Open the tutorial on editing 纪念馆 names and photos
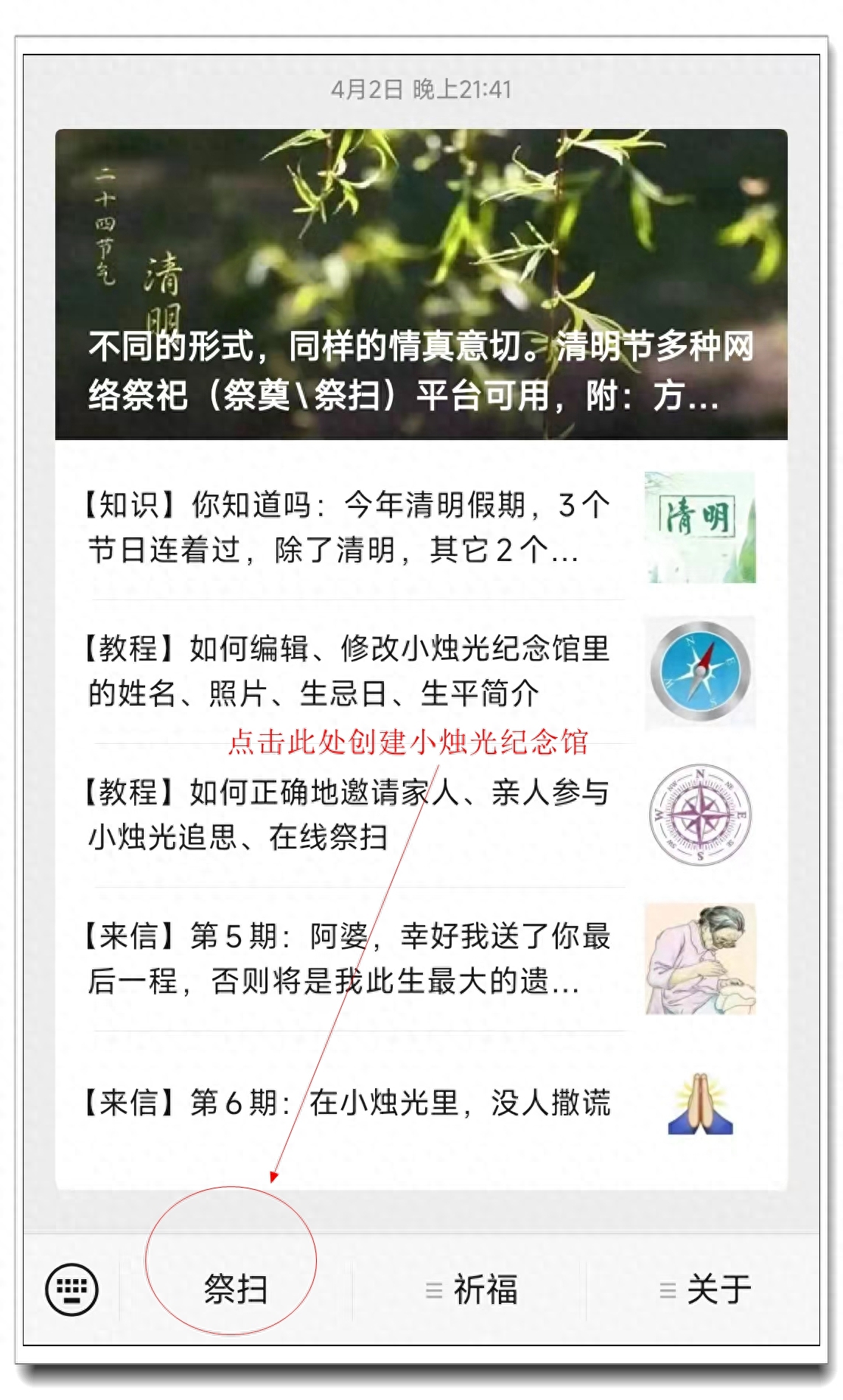Image resolution: width=843 pixels, height=1400 pixels. click(x=421, y=672)
